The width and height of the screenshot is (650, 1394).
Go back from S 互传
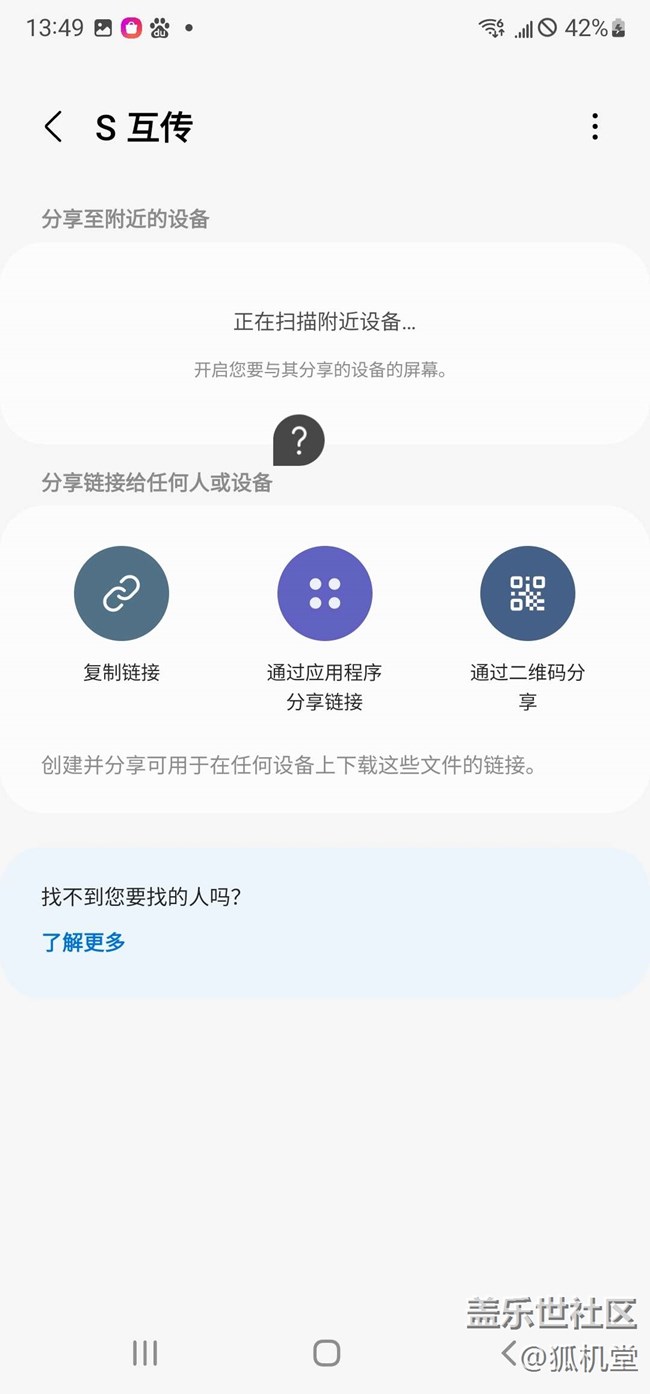click(54, 127)
